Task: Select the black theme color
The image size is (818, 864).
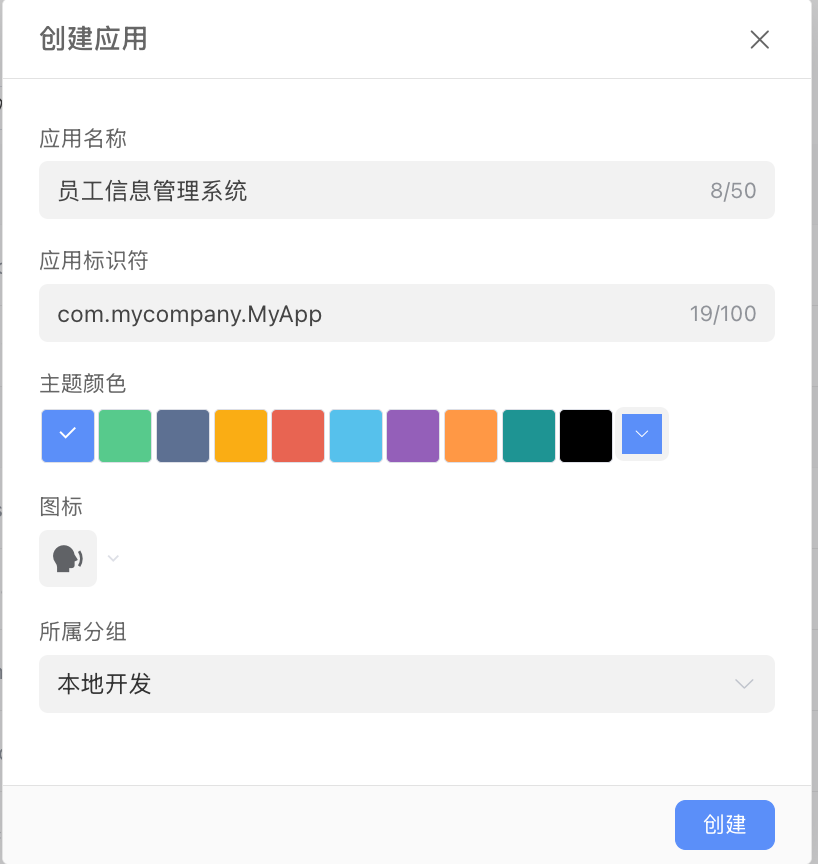Action: coord(585,435)
